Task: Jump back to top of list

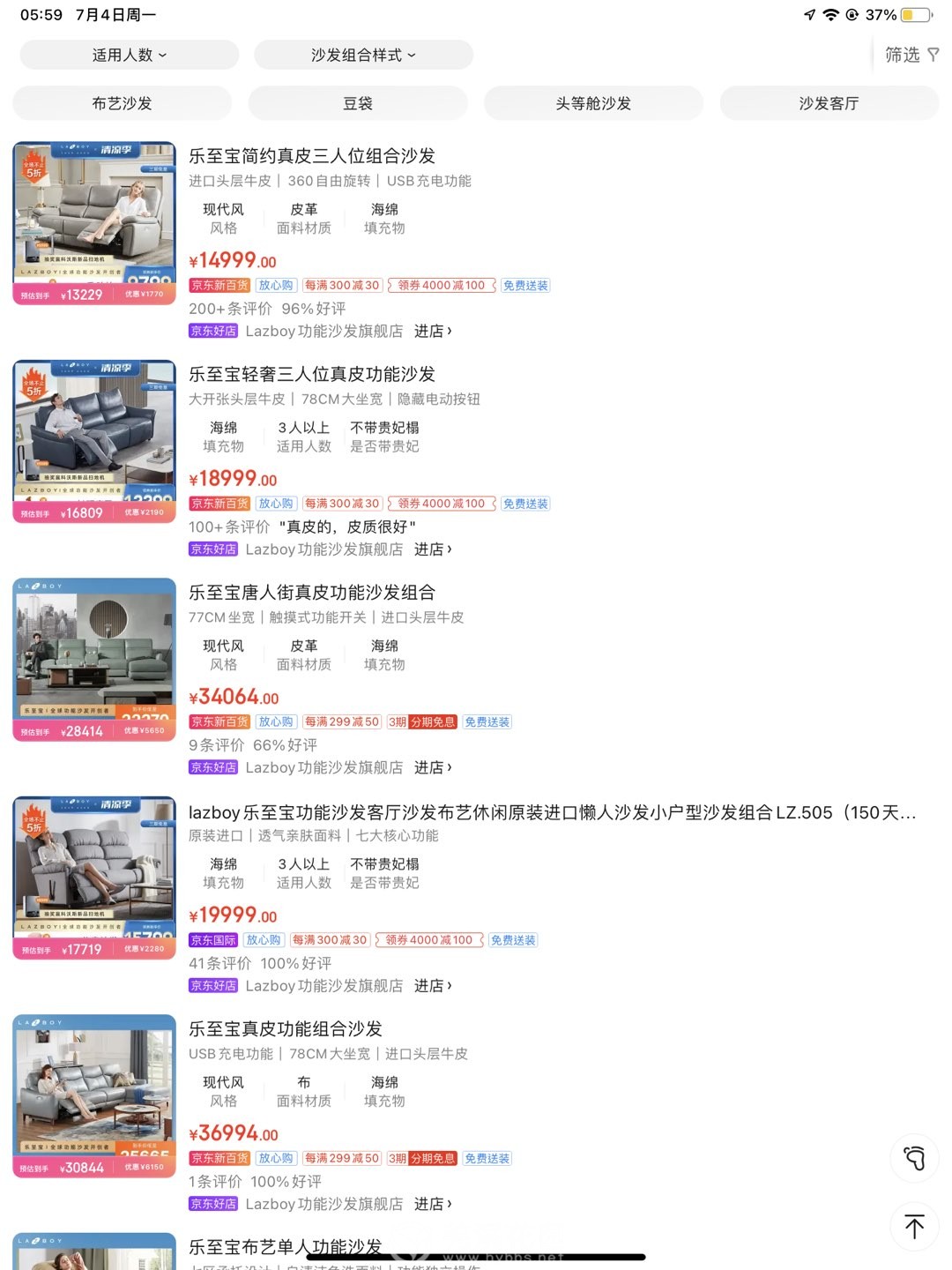Action: coord(914,1226)
